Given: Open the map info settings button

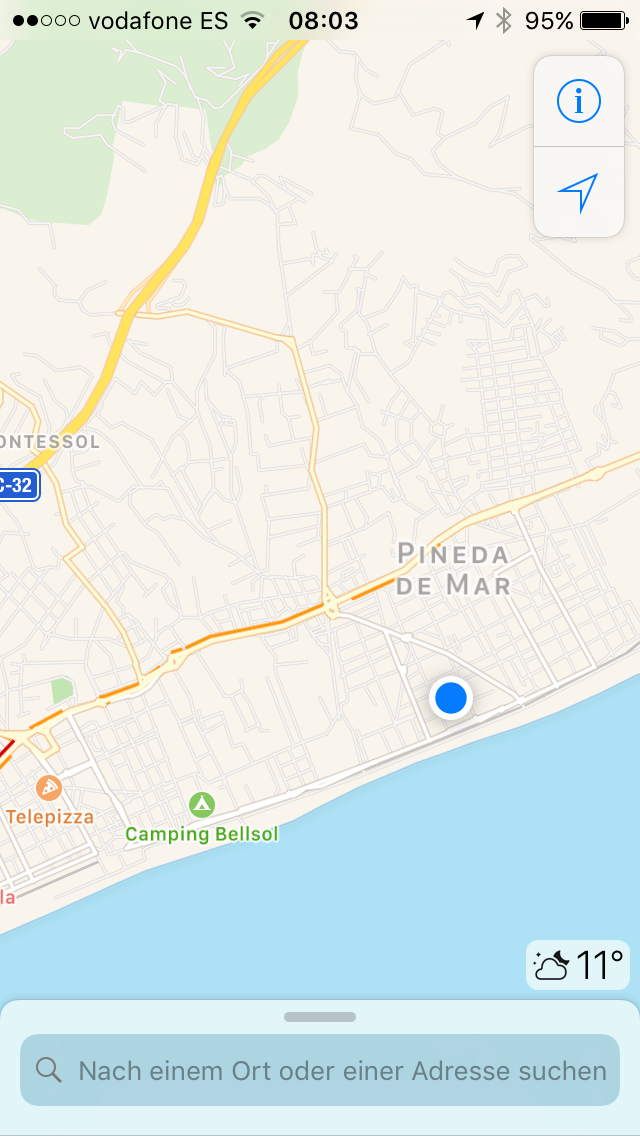Looking at the screenshot, I should click(578, 101).
